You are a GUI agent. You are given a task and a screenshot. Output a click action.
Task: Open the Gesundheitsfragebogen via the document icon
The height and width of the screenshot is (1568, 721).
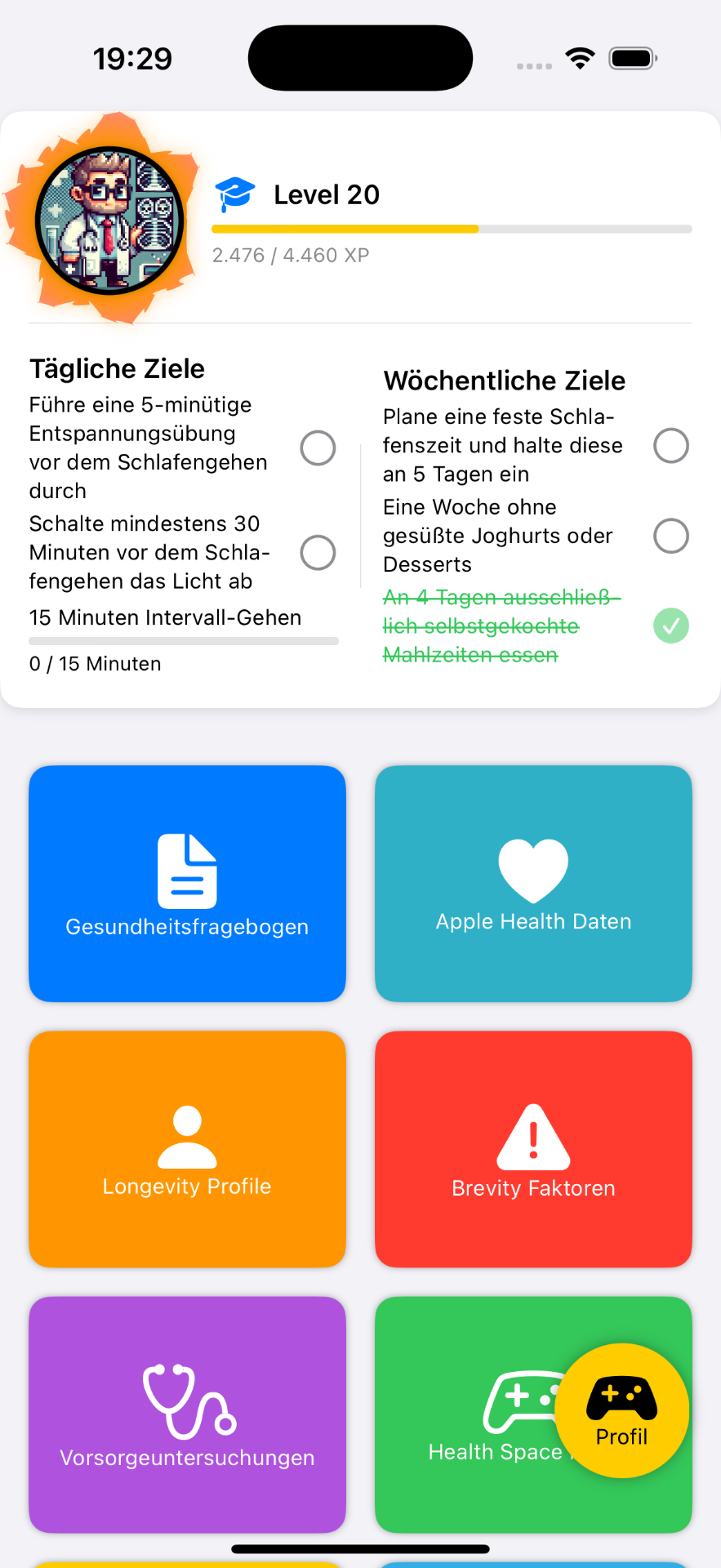coord(187,868)
